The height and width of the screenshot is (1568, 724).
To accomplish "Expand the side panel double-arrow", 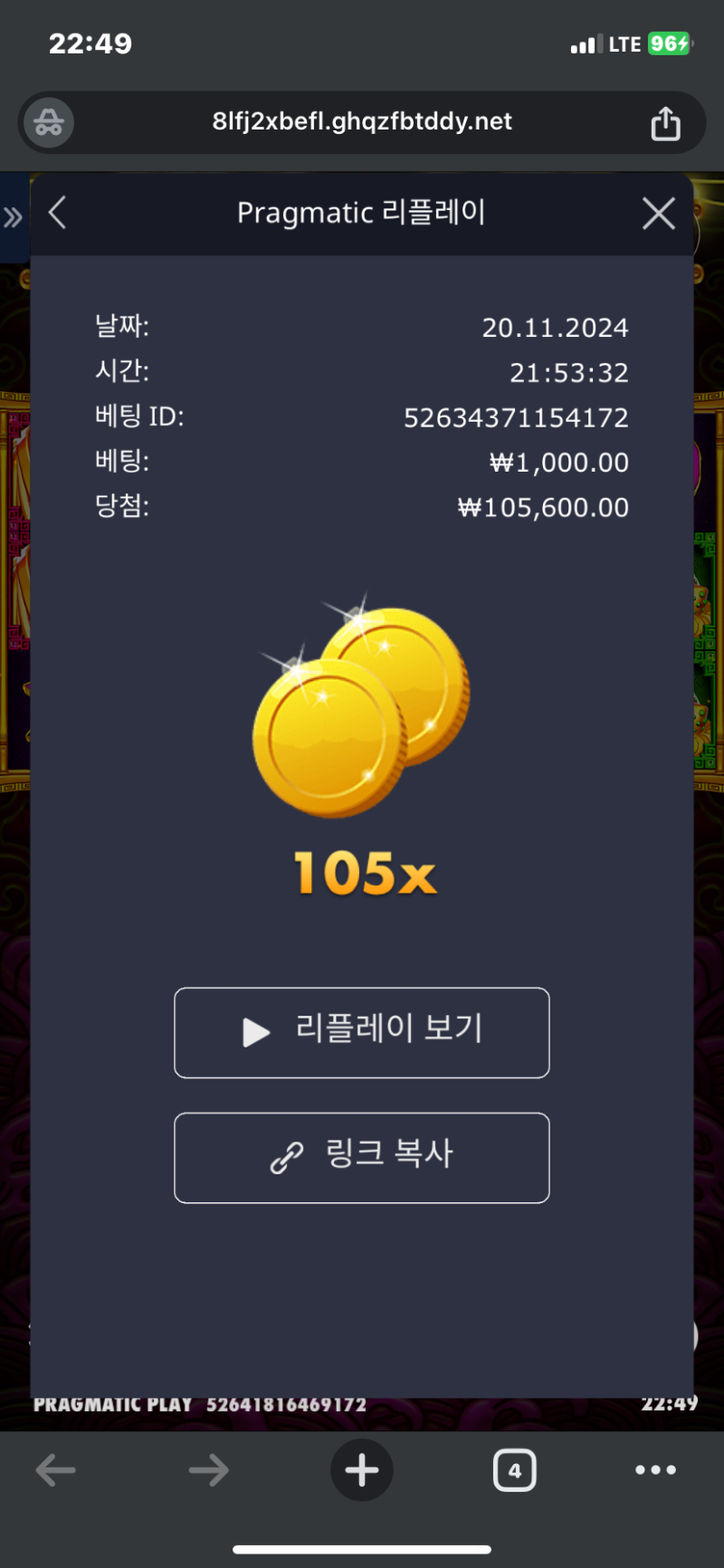I will 13,217.
